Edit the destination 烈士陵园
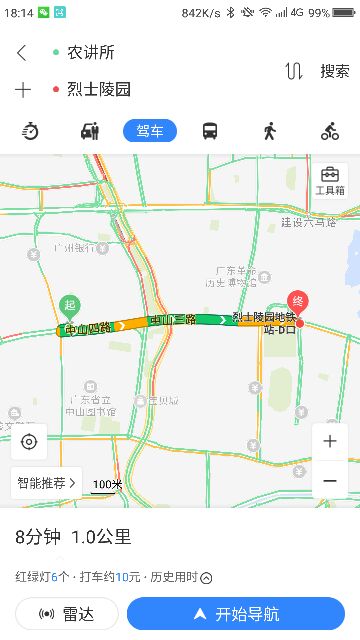Image resolution: width=360 pixels, height=640 pixels. 99,89
